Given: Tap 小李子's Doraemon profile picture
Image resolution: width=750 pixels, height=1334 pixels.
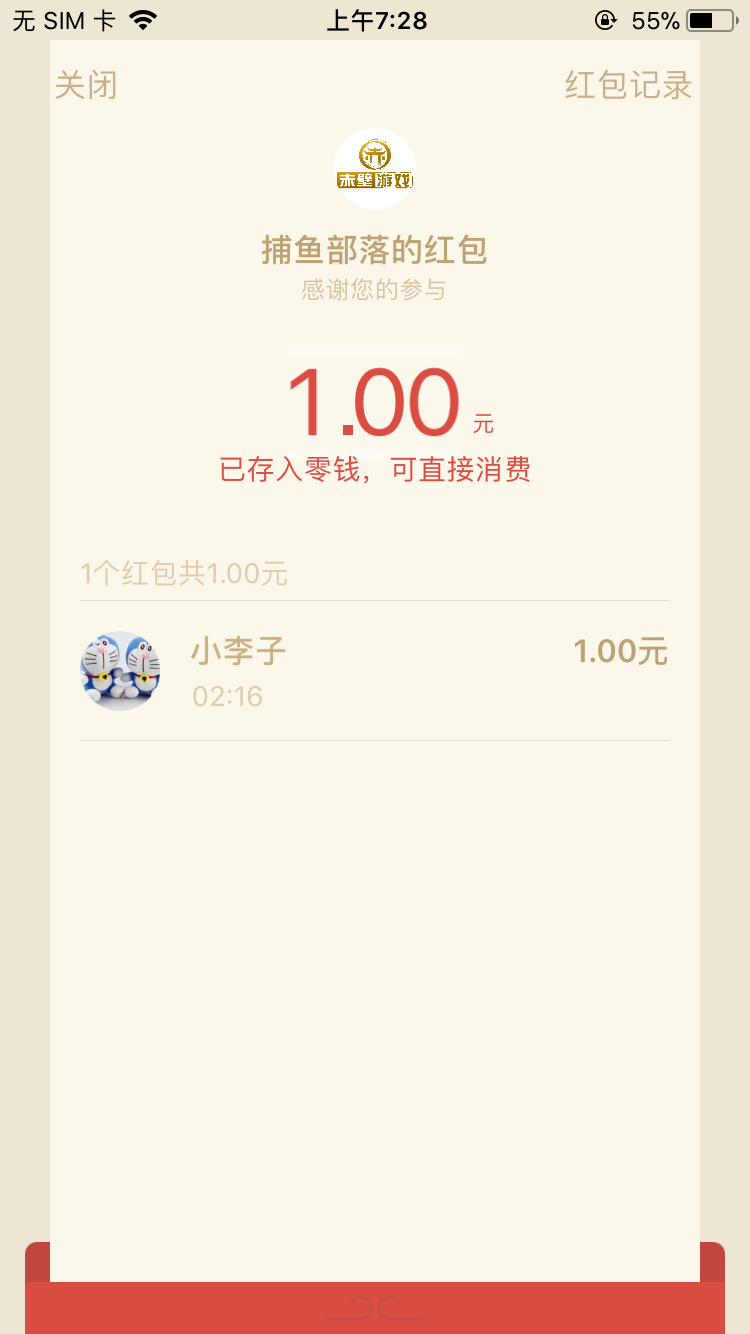Looking at the screenshot, I should click(x=119, y=670).
